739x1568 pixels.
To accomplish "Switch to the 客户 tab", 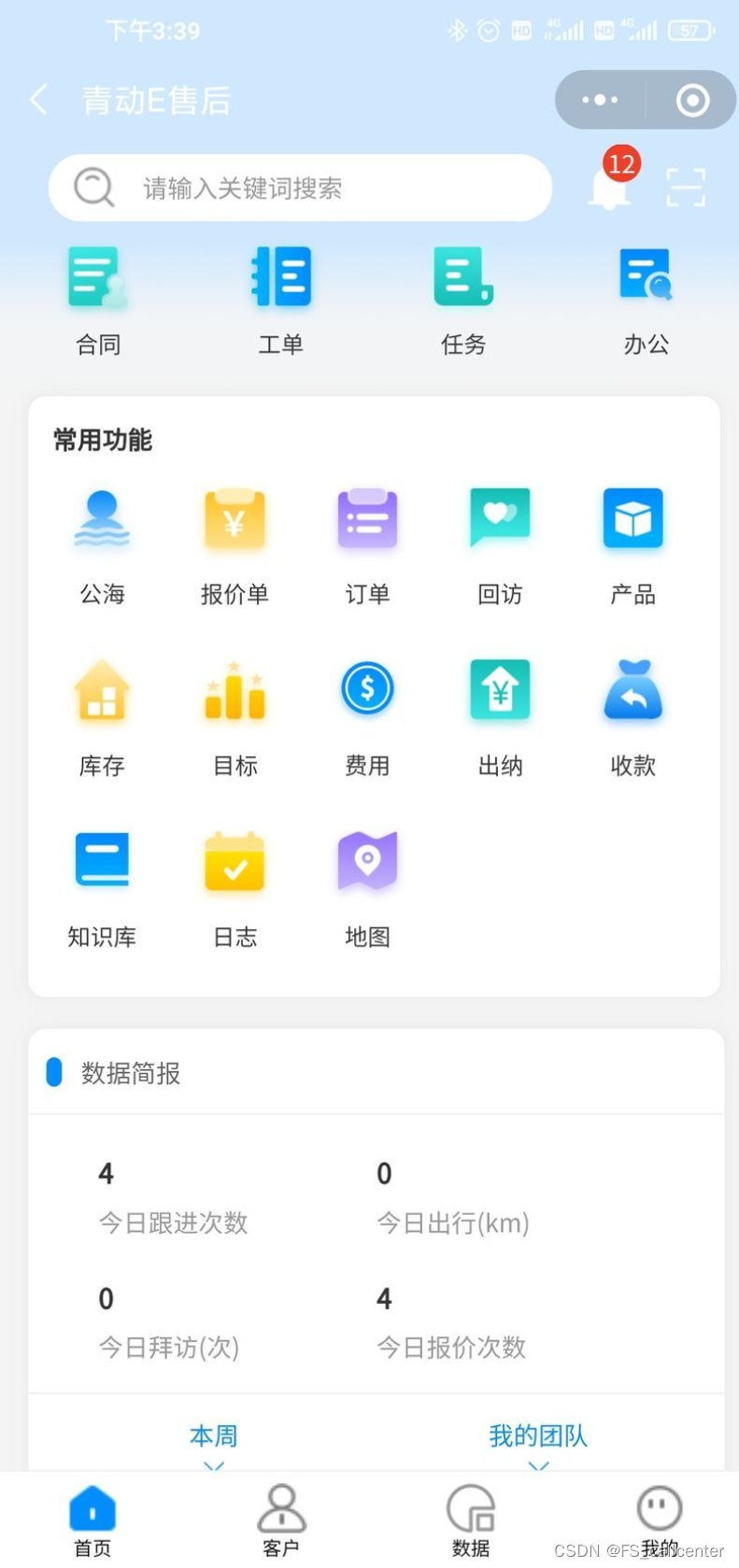I will click(x=281, y=1520).
